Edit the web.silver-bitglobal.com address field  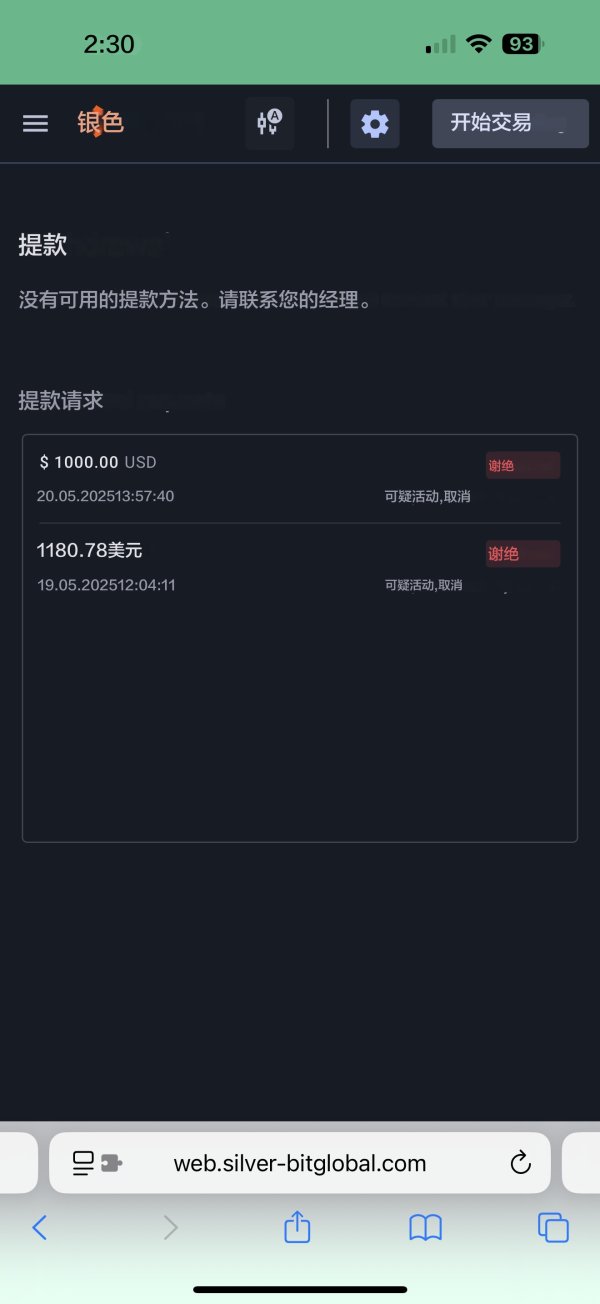tap(300, 1163)
